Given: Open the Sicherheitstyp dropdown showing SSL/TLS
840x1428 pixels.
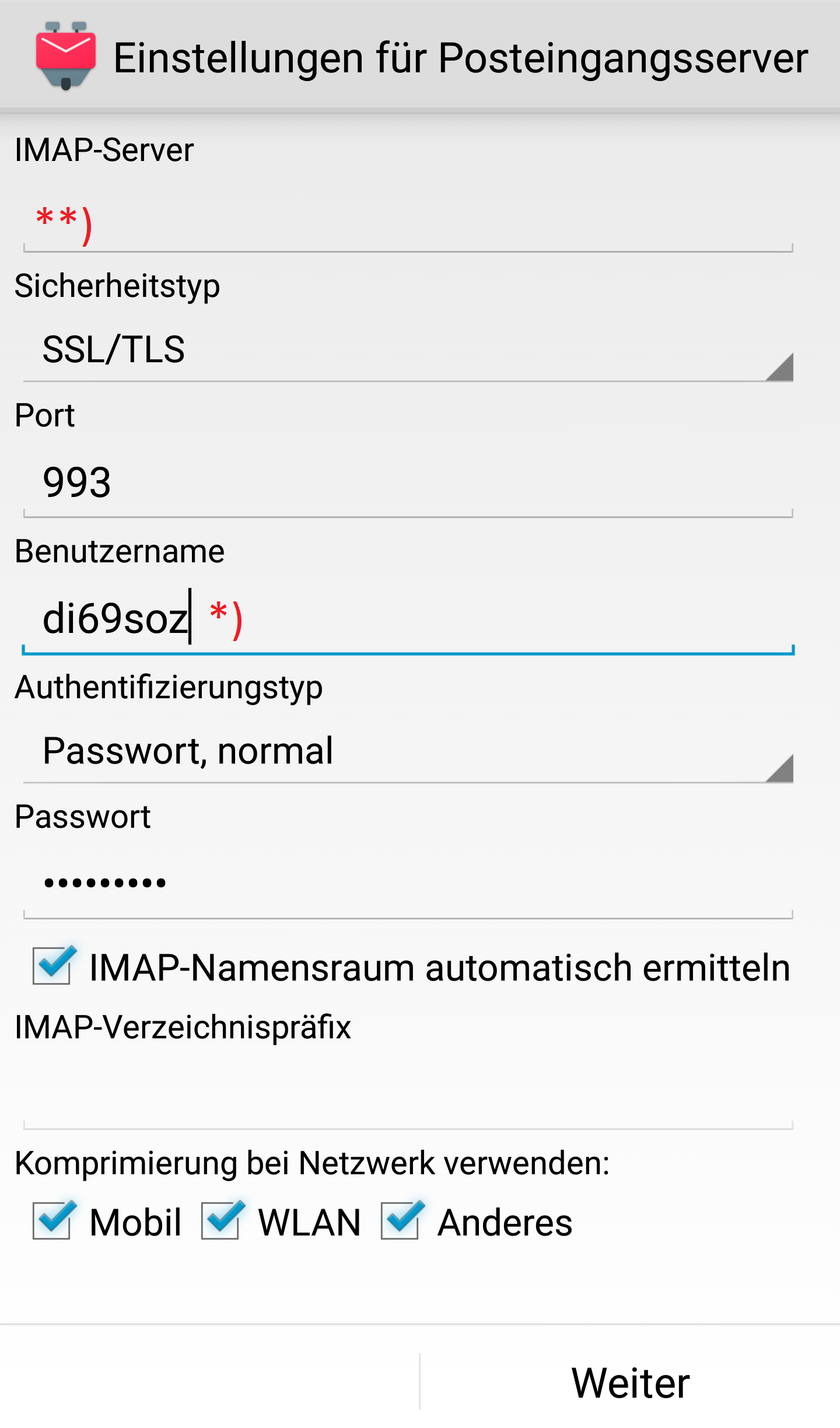Looking at the screenshot, I should tap(408, 351).
